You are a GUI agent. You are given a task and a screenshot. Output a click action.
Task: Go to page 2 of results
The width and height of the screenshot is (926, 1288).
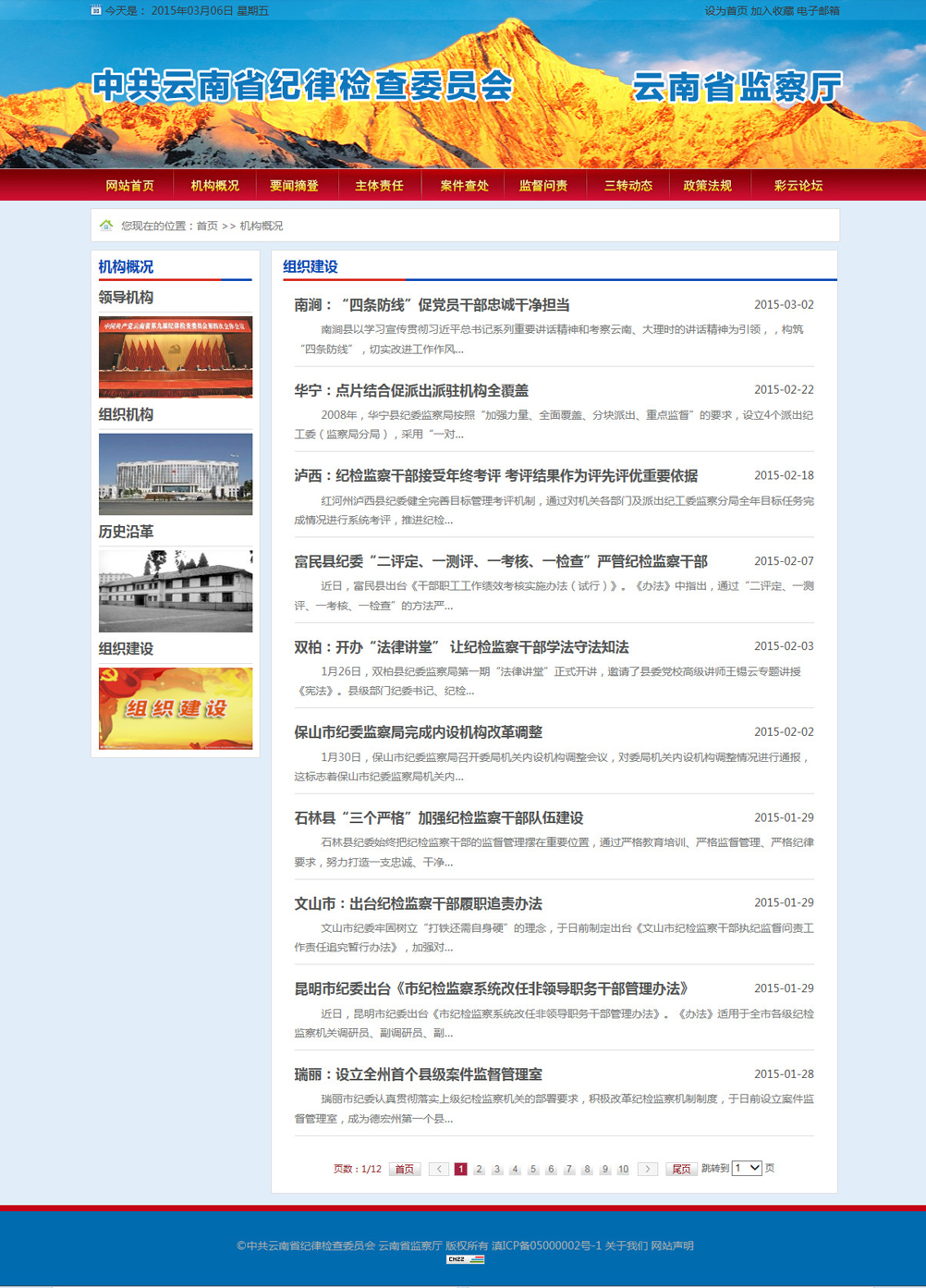pyautogui.click(x=479, y=1169)
